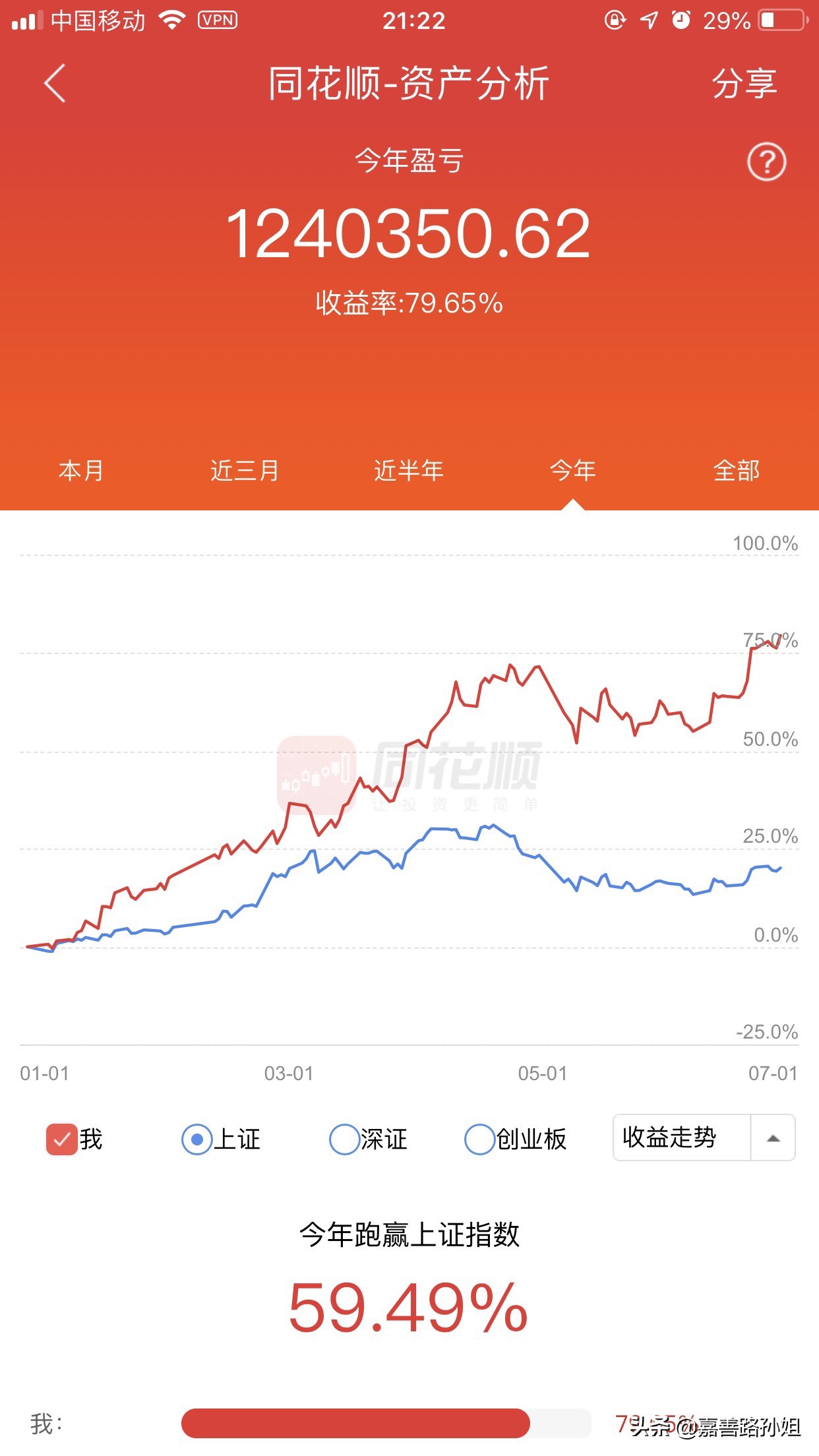
Task: Select the 深证 radio button
Action: [x=344, y=1137]
